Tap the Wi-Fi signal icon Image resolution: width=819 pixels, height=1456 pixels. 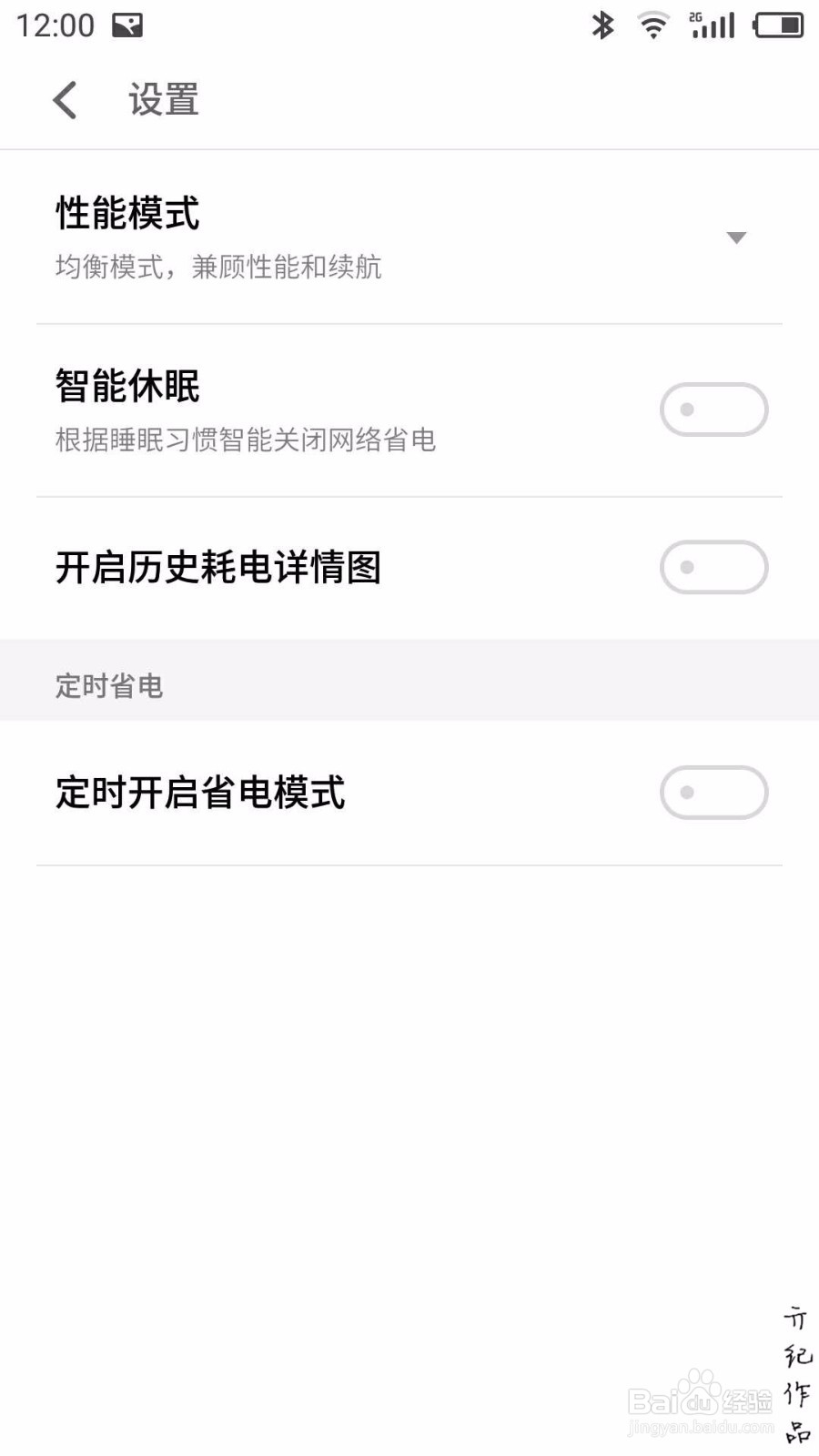(652, 25)
